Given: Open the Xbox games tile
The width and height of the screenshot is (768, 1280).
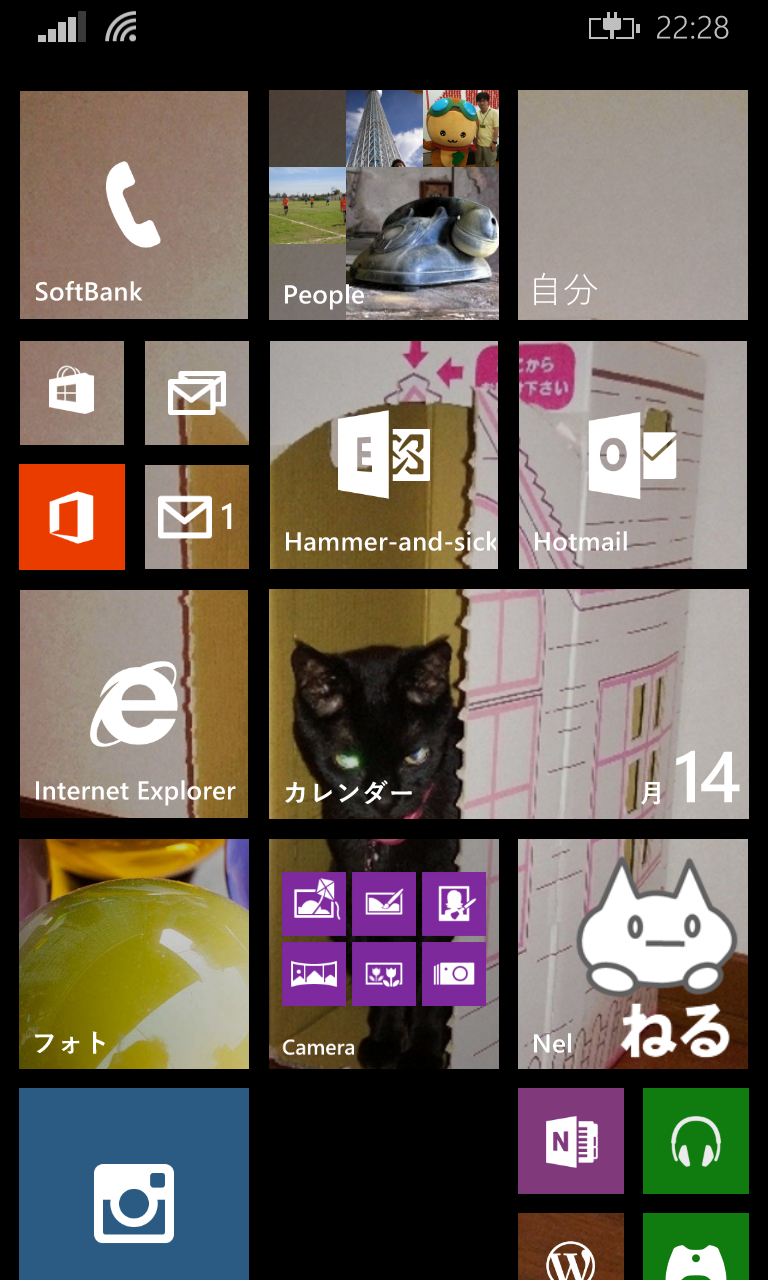Looking at the screenshot, I should pos(696,1247).
